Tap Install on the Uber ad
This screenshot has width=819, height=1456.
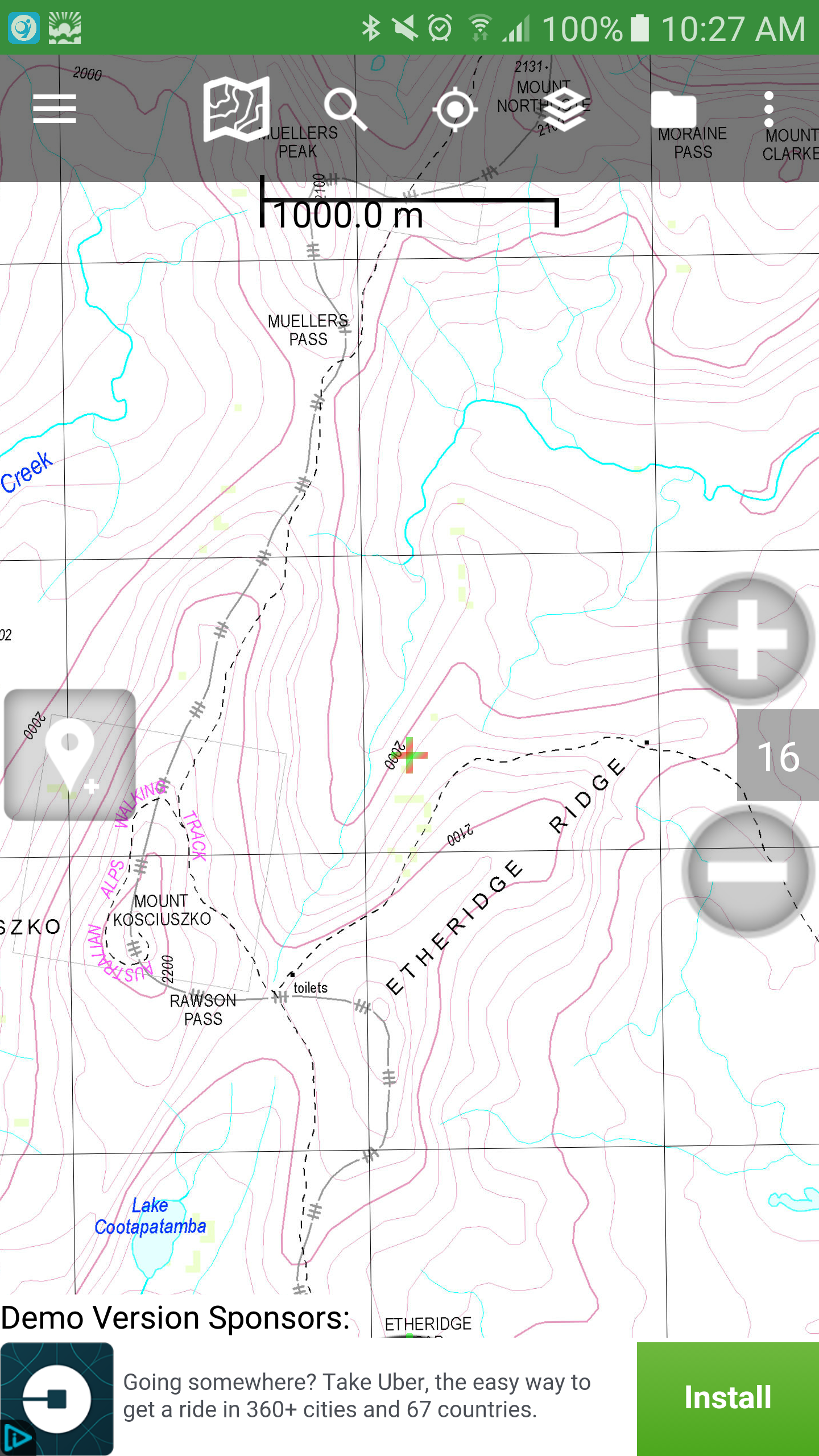coord(727,1399)
